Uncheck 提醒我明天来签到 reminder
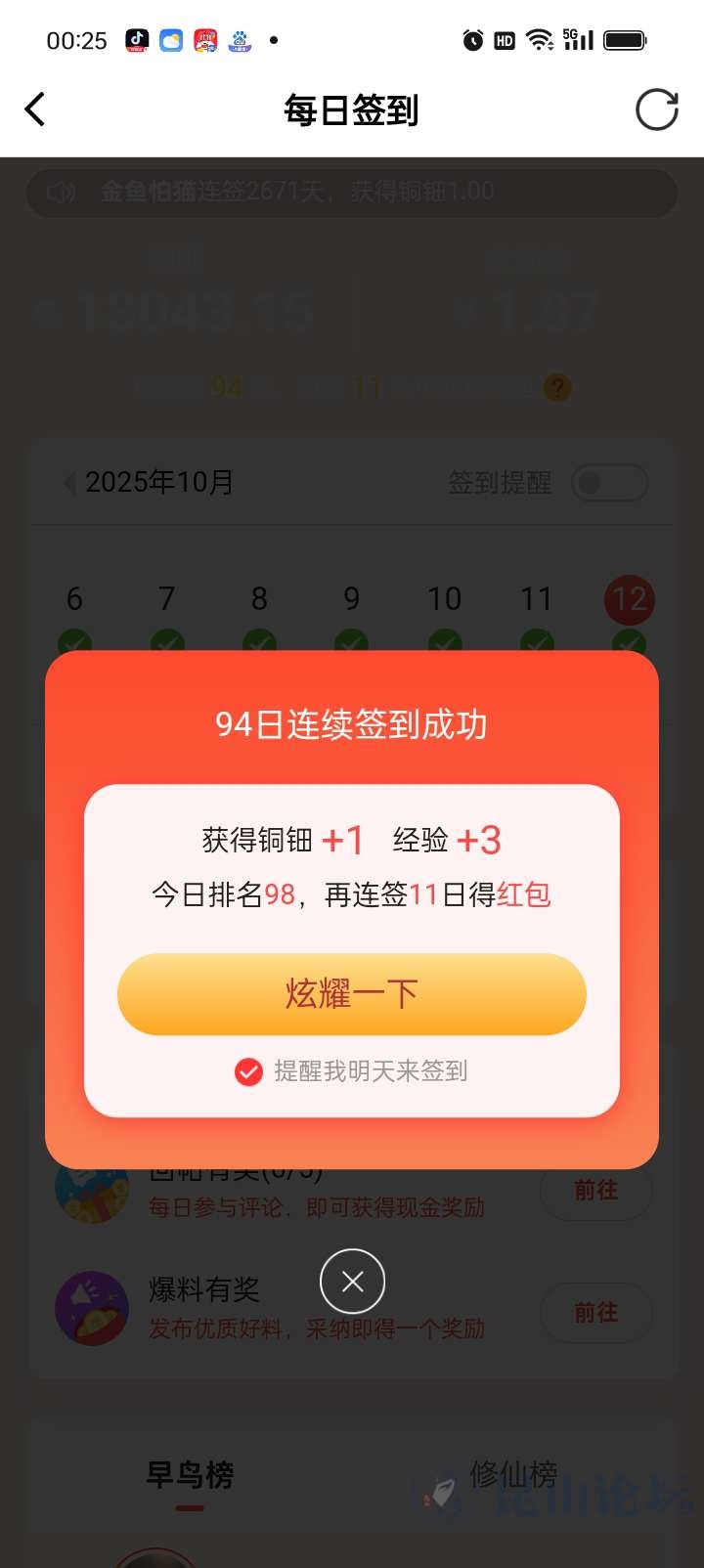The width and height of the screenshot is (704, 1568). pos(249,1071)
